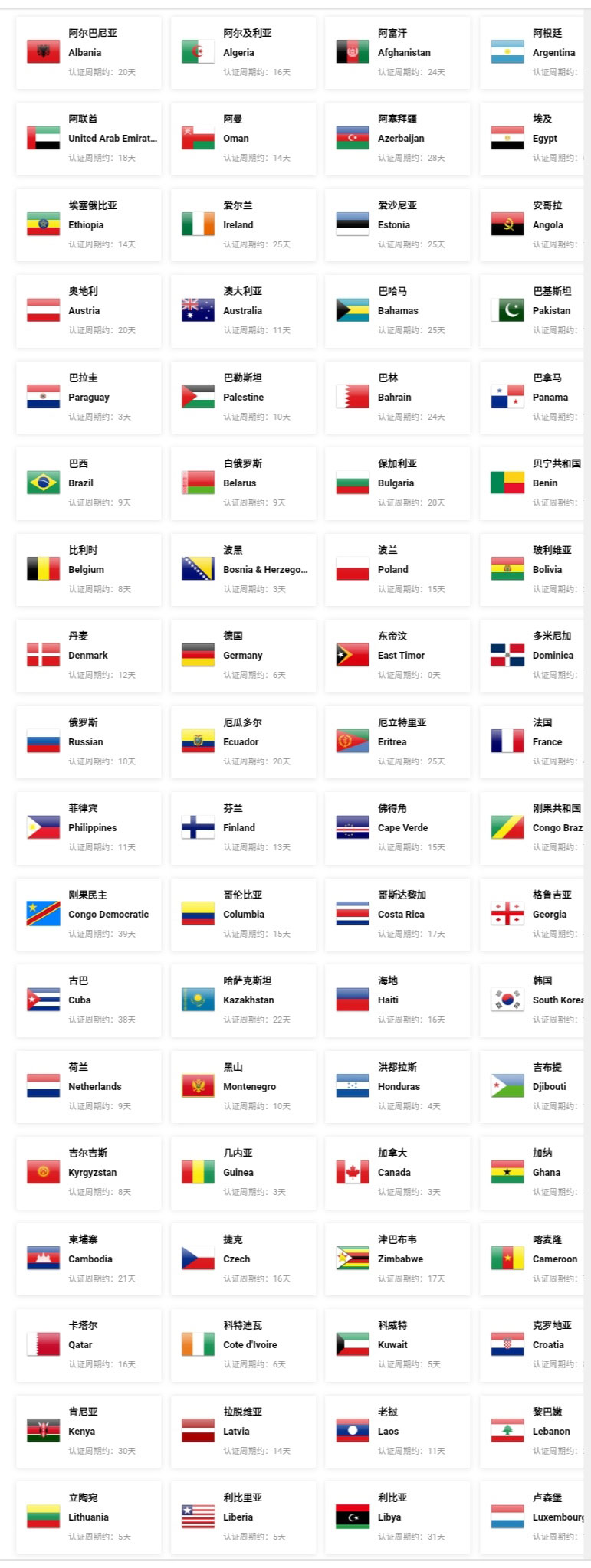Open the Russian country card
The height and width of the screenshot is (1568, 591).
(88, 741)
